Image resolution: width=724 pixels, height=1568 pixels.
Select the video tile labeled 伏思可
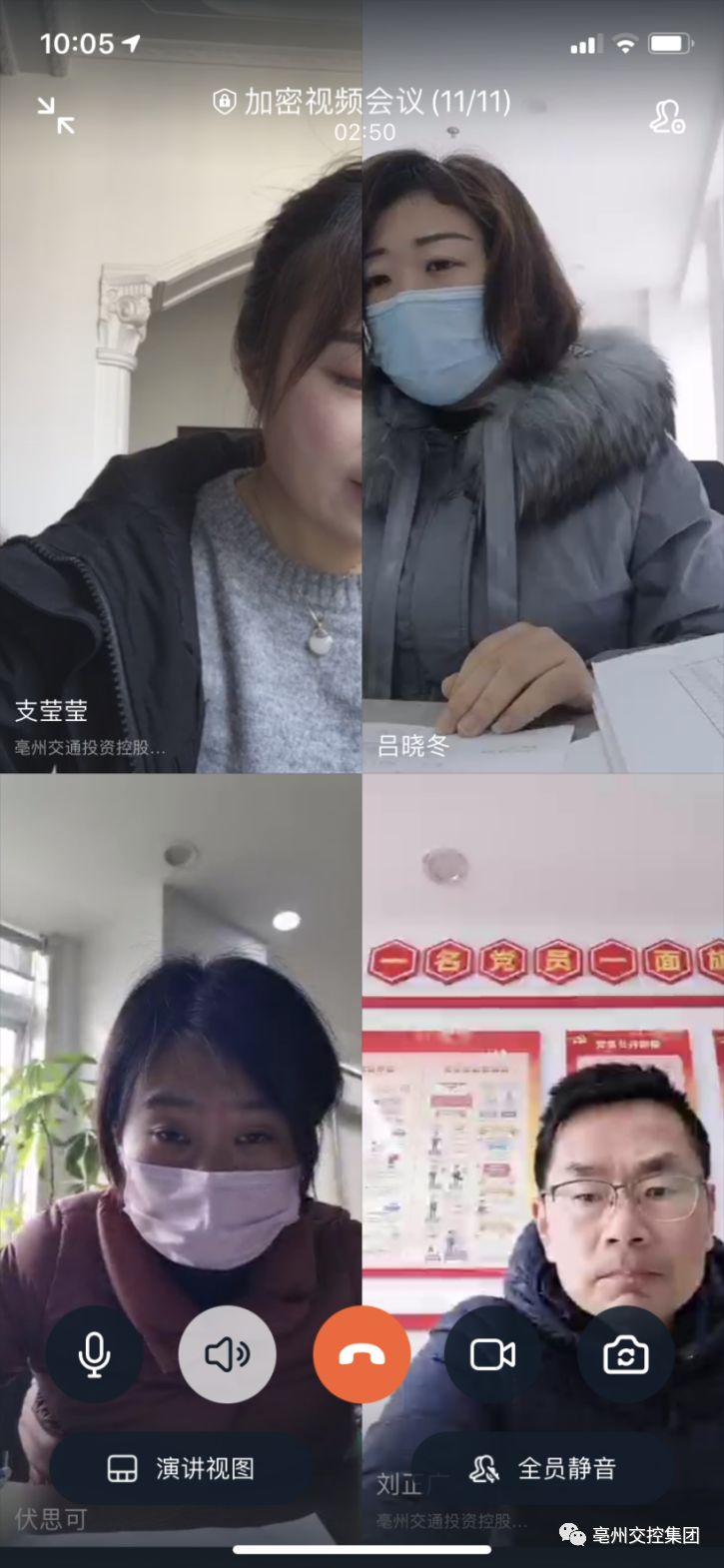(181, 1099)
